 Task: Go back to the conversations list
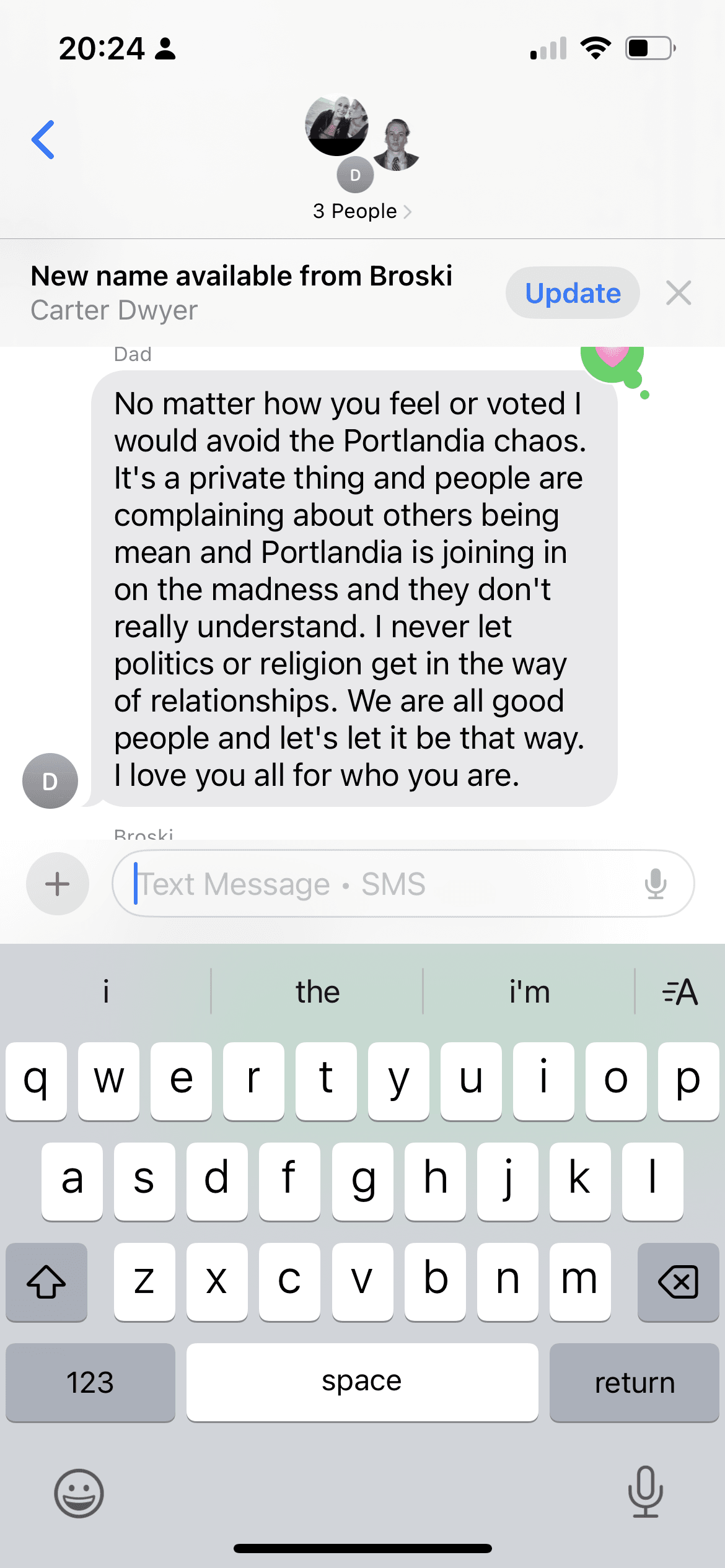coord(43,140)
